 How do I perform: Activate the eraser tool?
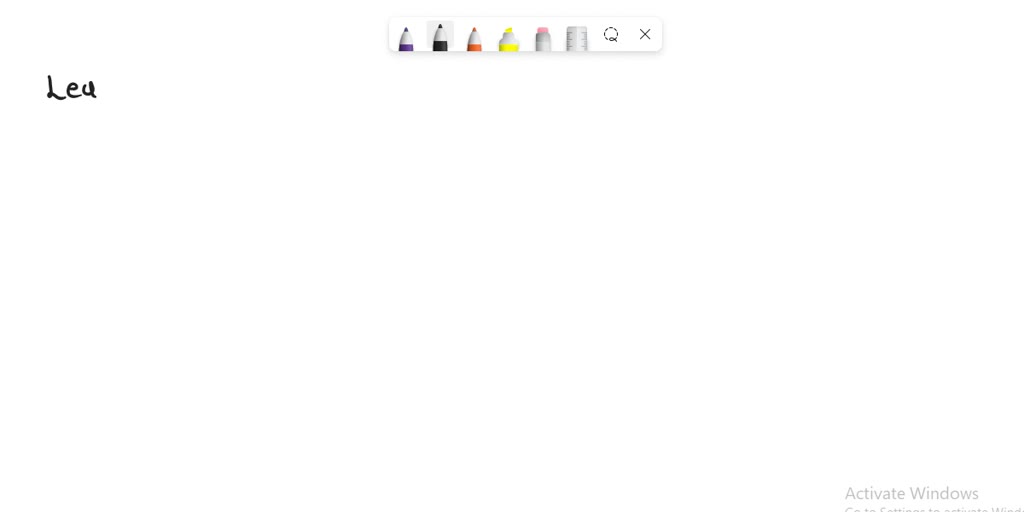click(542, 38)
